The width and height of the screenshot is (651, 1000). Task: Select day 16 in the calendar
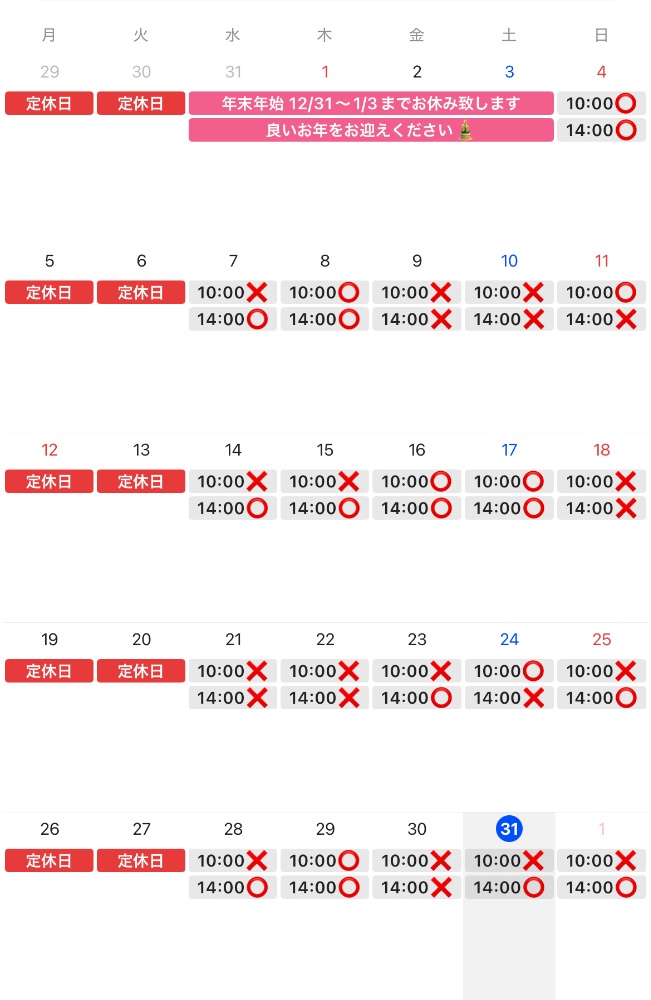click(417, 450)
